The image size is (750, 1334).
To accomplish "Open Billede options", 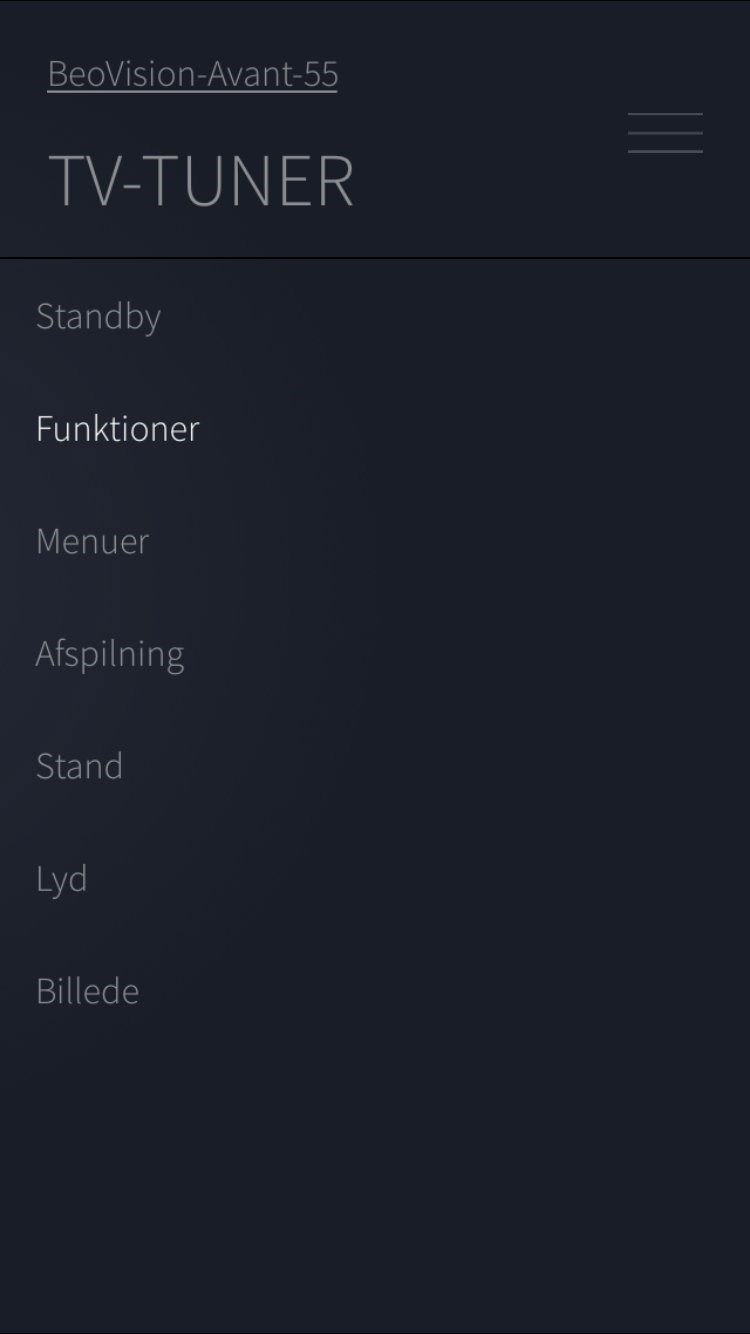I will pyautogui.click(x=87, y=991).
